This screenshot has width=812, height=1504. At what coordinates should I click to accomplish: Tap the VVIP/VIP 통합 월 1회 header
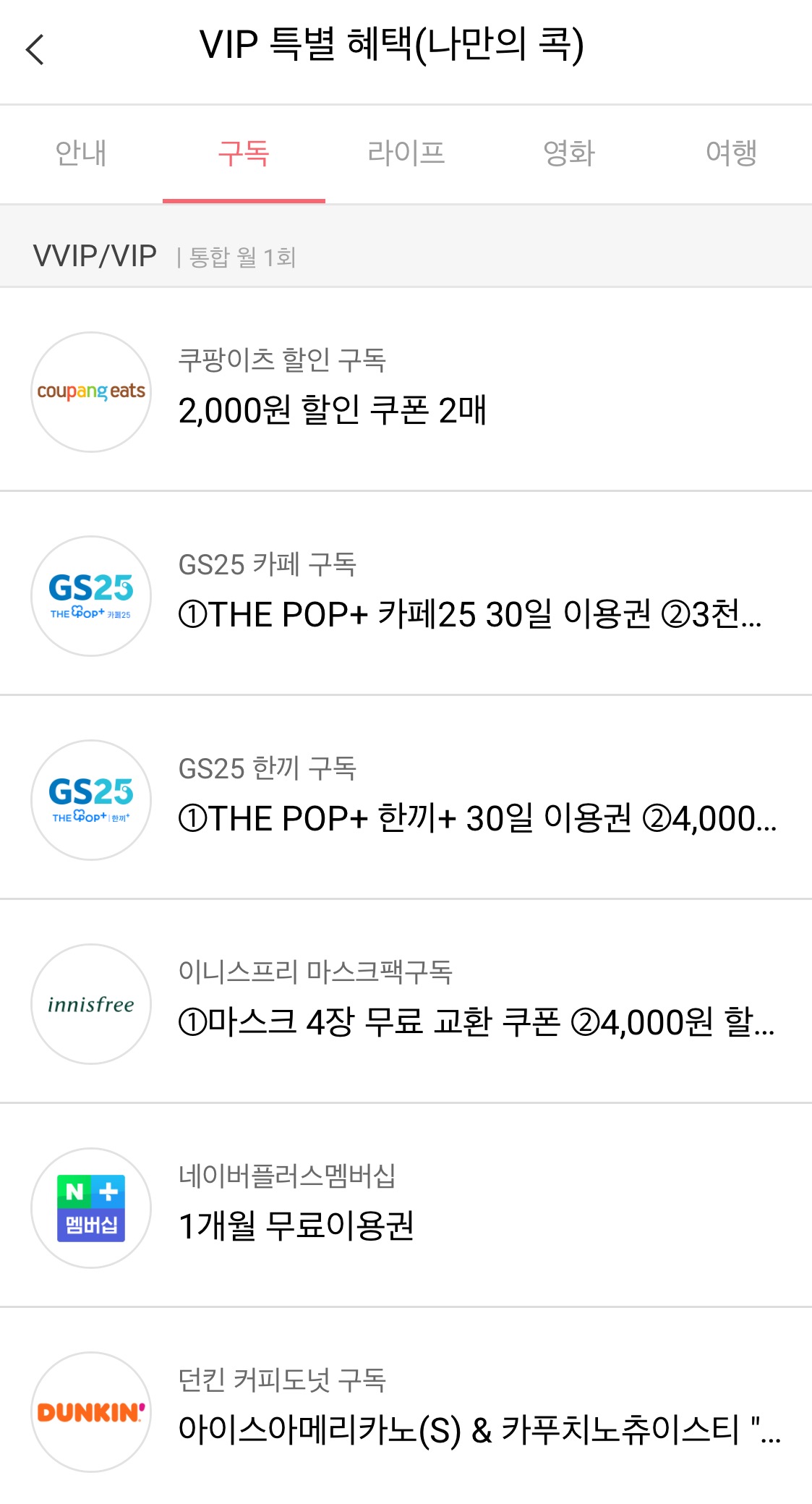tap(166, 254)
